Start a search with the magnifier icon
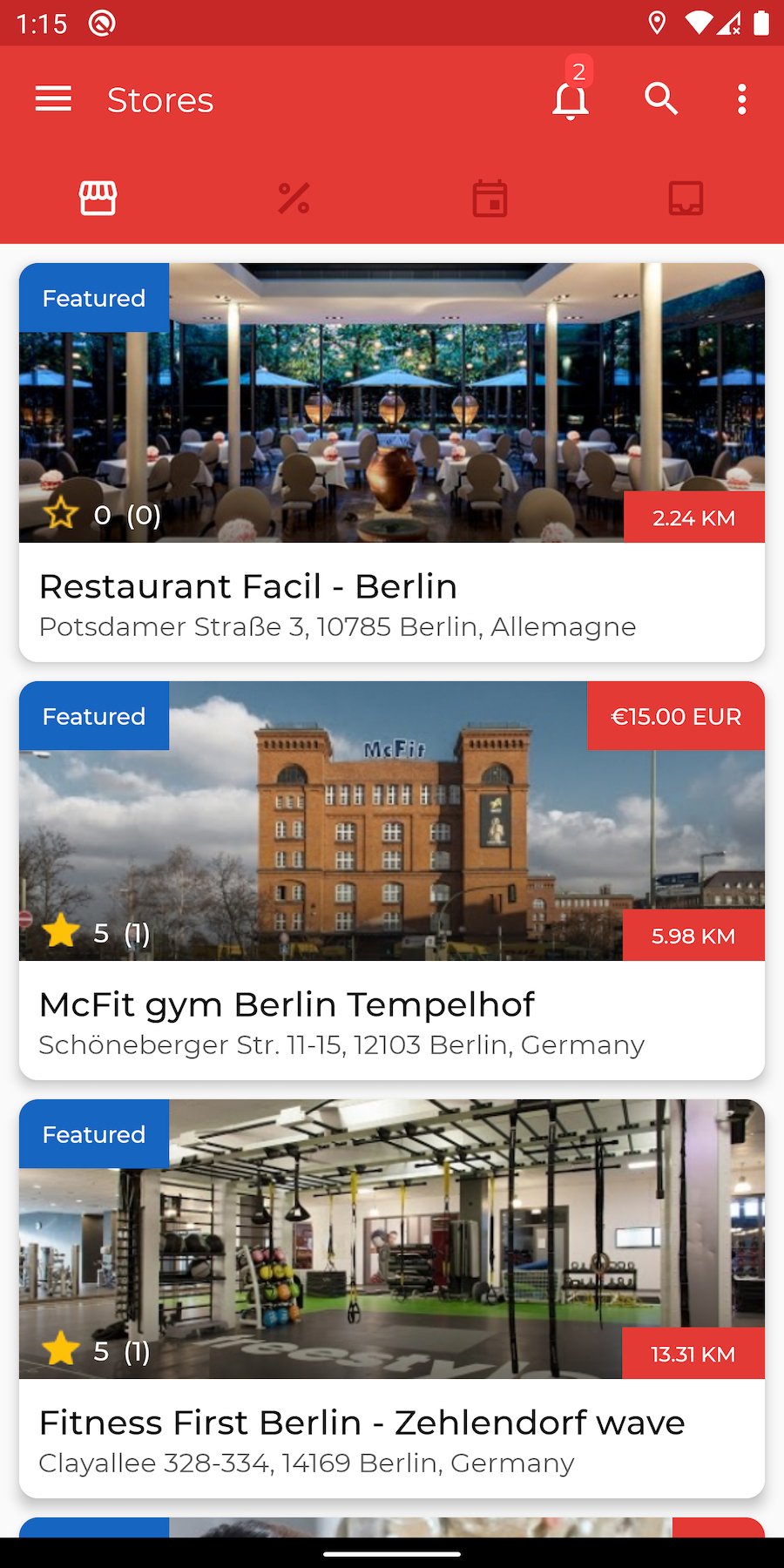 (661, 98)
